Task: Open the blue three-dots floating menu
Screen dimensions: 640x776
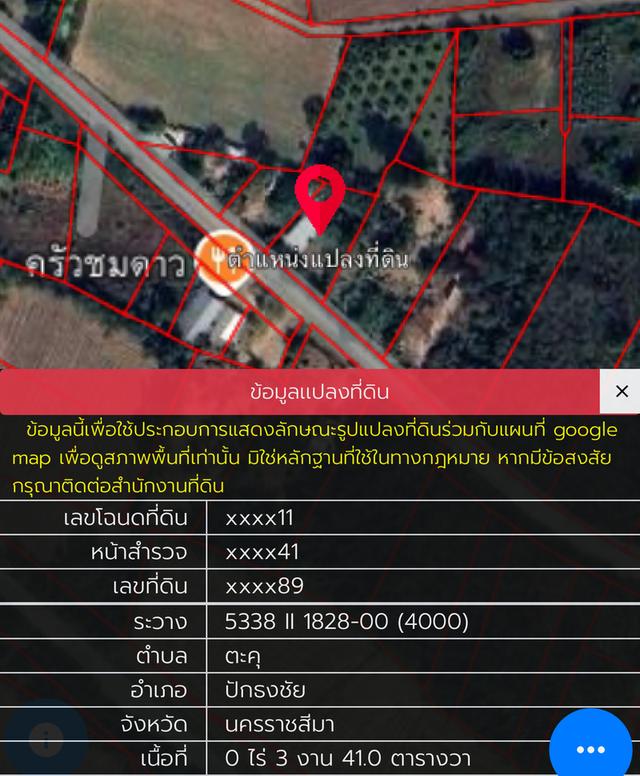Action: coord(590,748)
